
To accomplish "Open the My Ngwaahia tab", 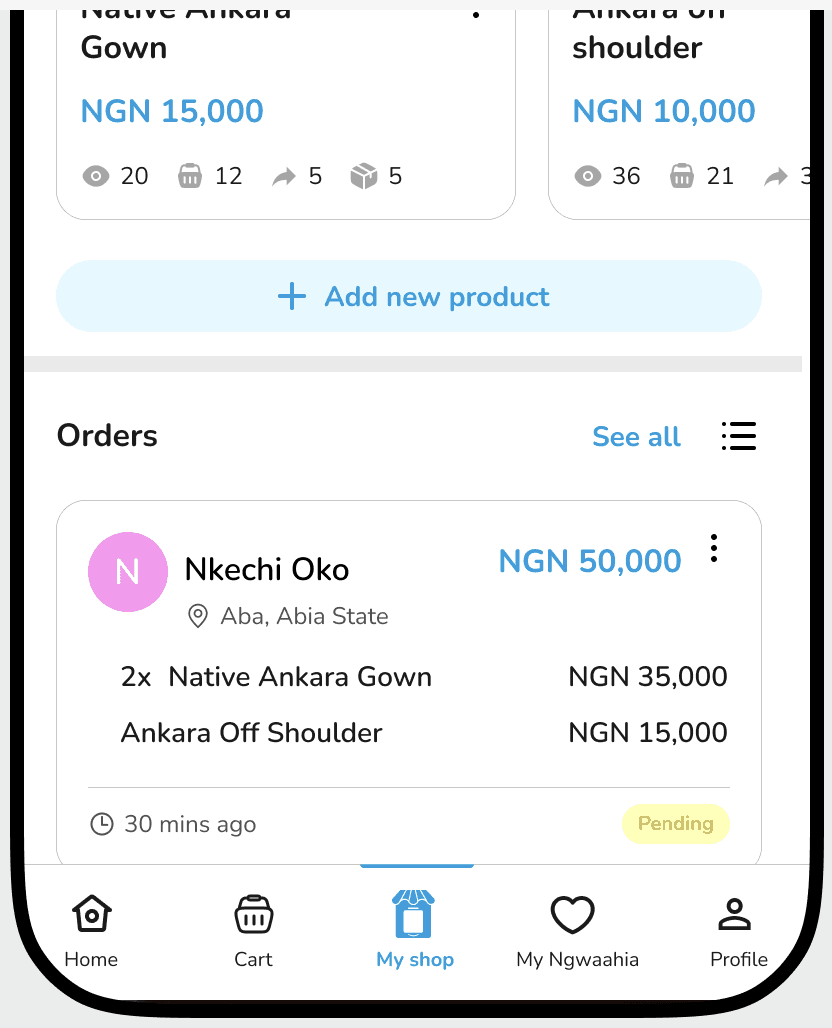I will 577,931.
